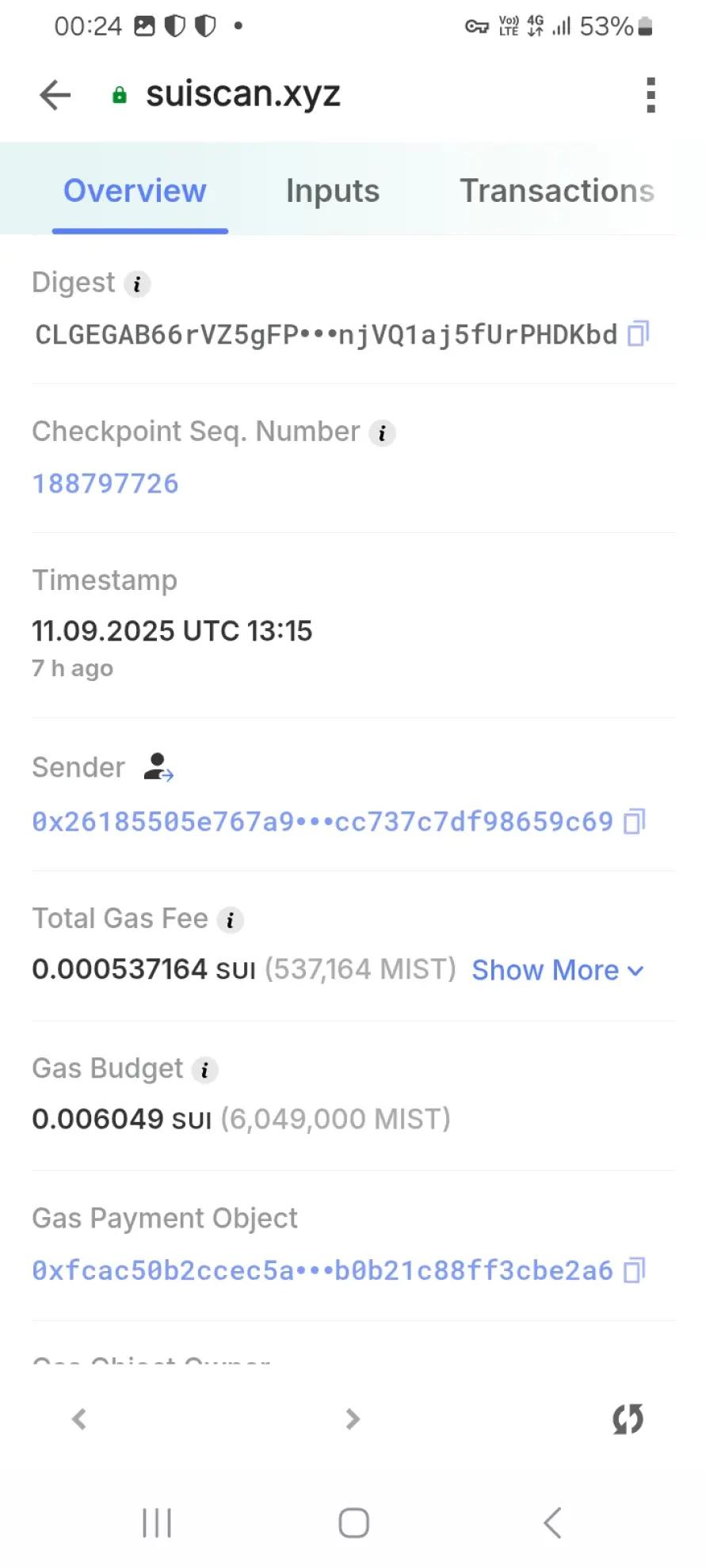Show info about Total Gas Fee
Viewport: 706px width, 1568px height.
(x=230, y=920)
